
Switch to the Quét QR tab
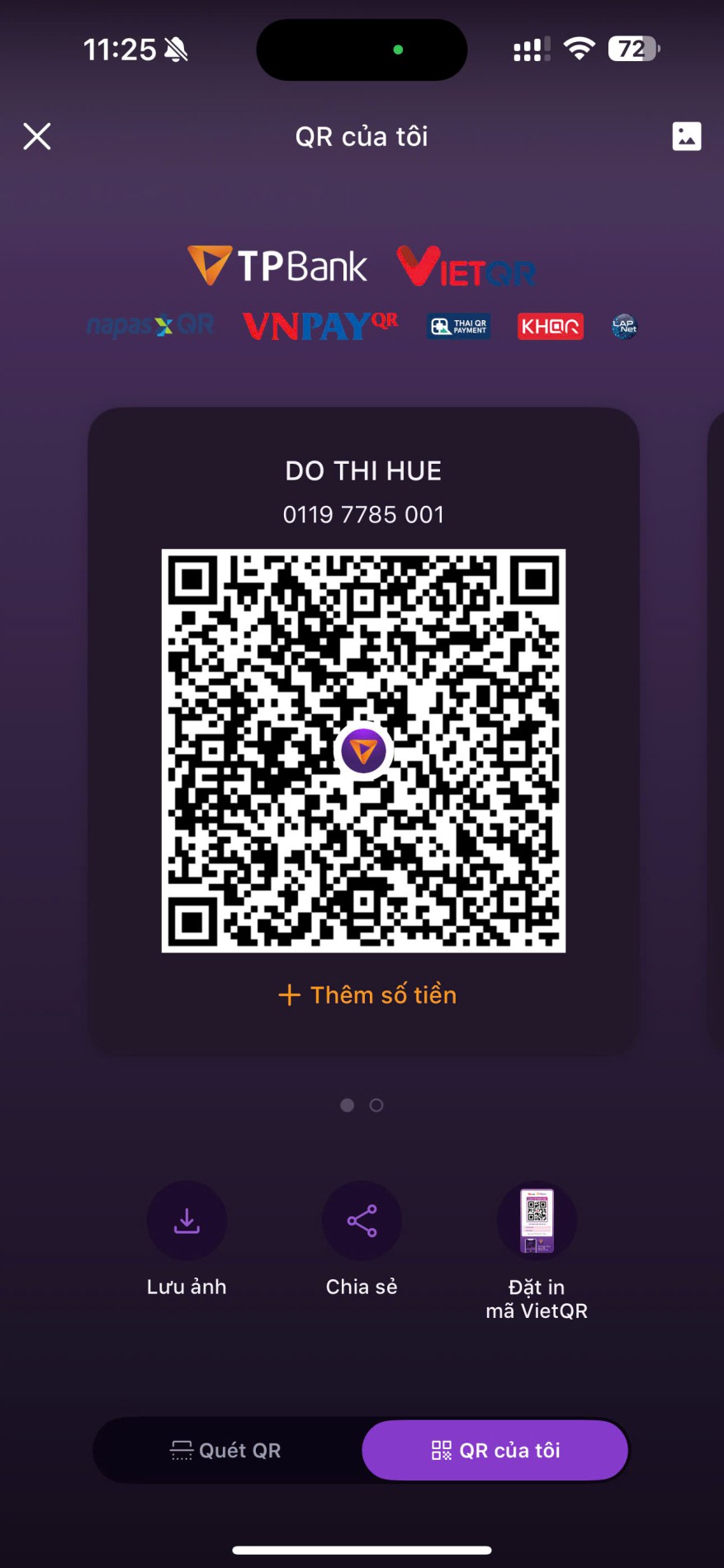[x=226, y=1450]
